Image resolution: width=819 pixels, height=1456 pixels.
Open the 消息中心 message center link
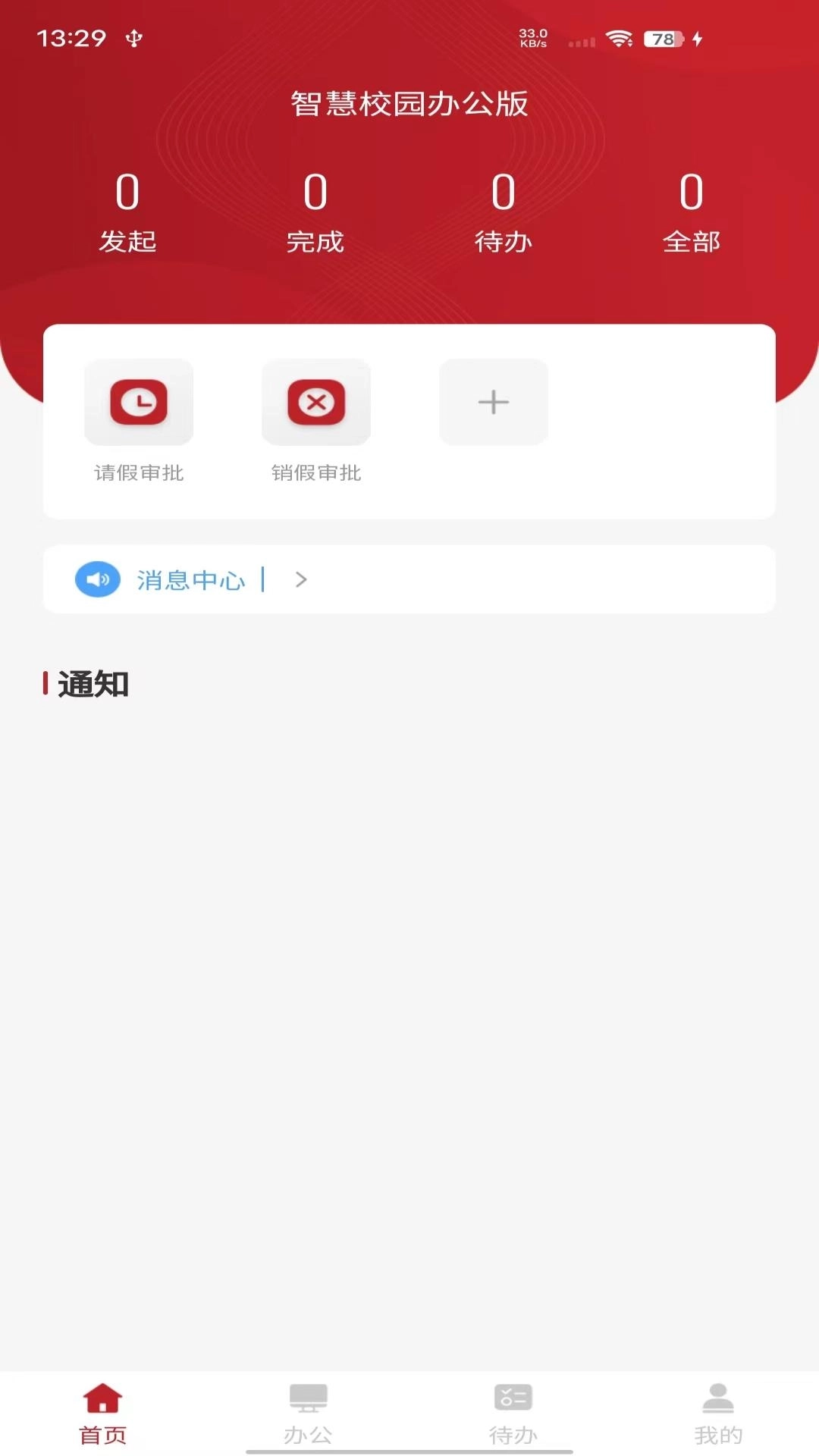tap(191, 579)
